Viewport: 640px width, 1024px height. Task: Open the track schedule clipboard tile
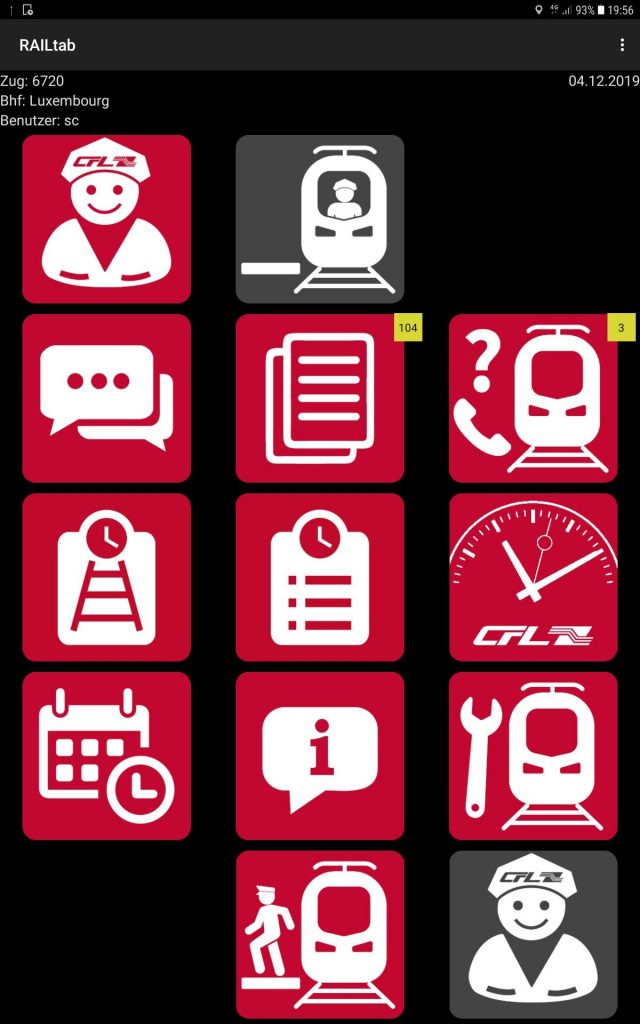pos(106,577)
